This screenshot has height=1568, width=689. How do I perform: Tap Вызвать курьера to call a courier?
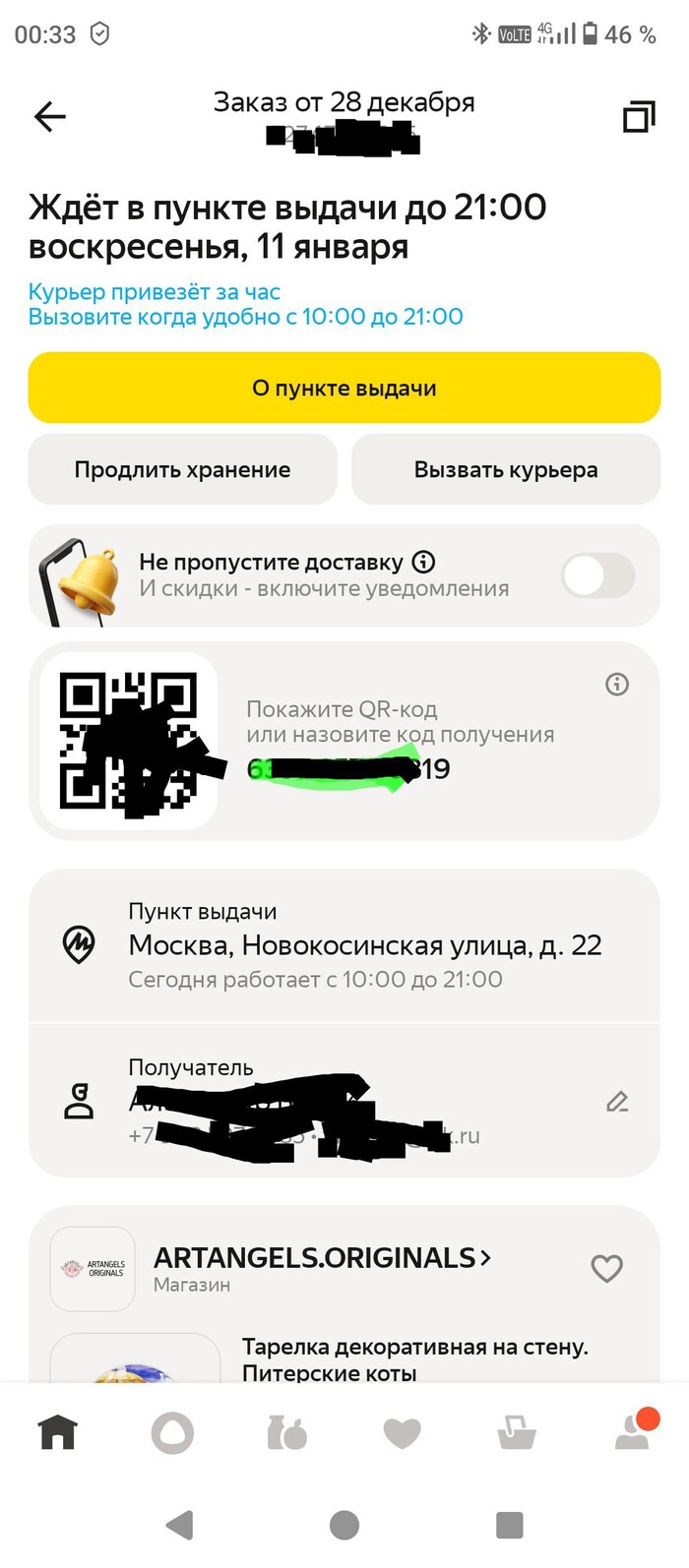505,469
